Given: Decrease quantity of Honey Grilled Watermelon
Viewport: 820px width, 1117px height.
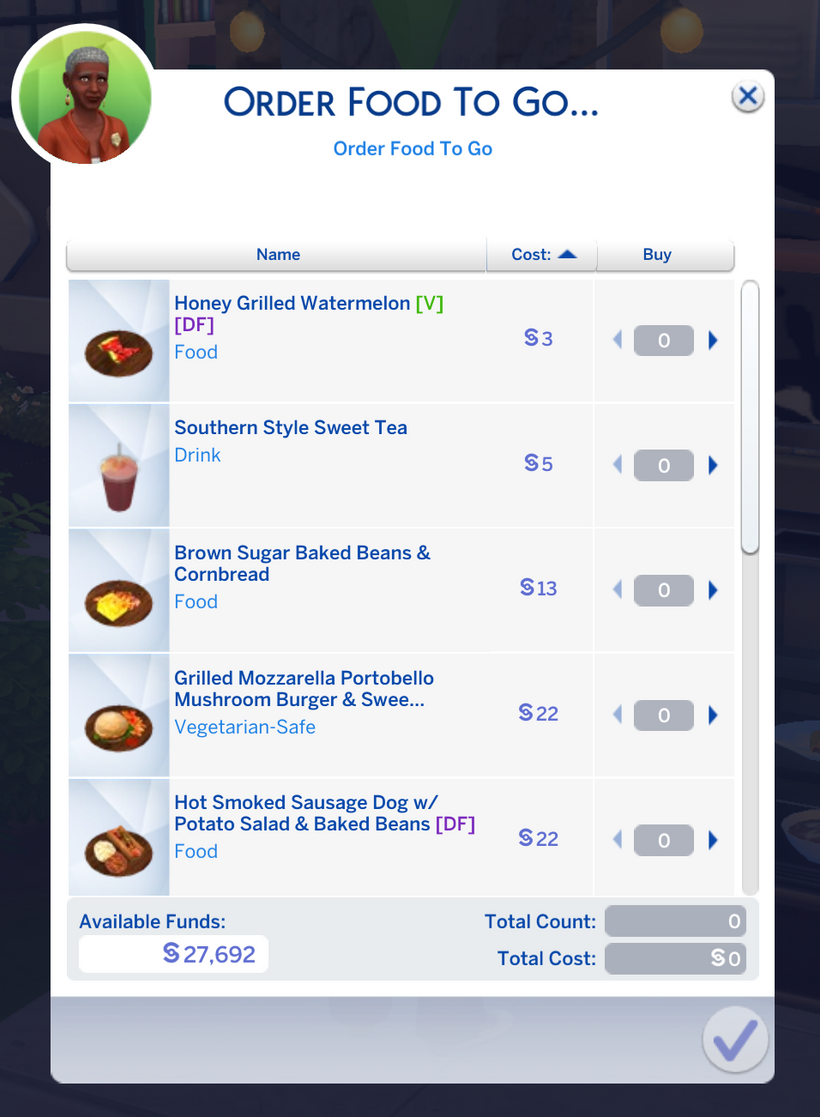Looking at the screenshot, I should (x=617, y=341).
